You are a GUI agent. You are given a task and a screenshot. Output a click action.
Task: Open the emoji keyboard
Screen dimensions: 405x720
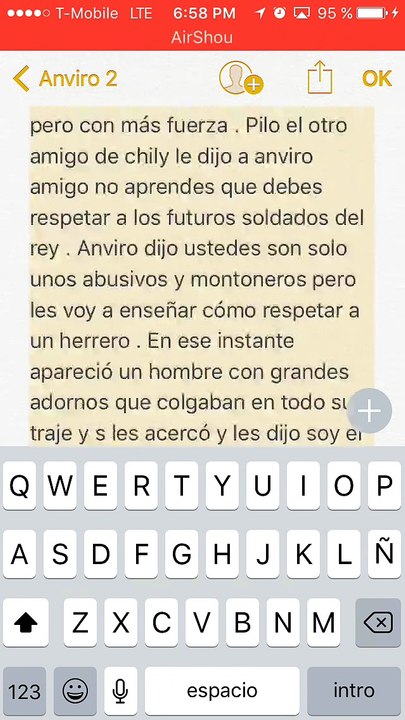(75, 691)
